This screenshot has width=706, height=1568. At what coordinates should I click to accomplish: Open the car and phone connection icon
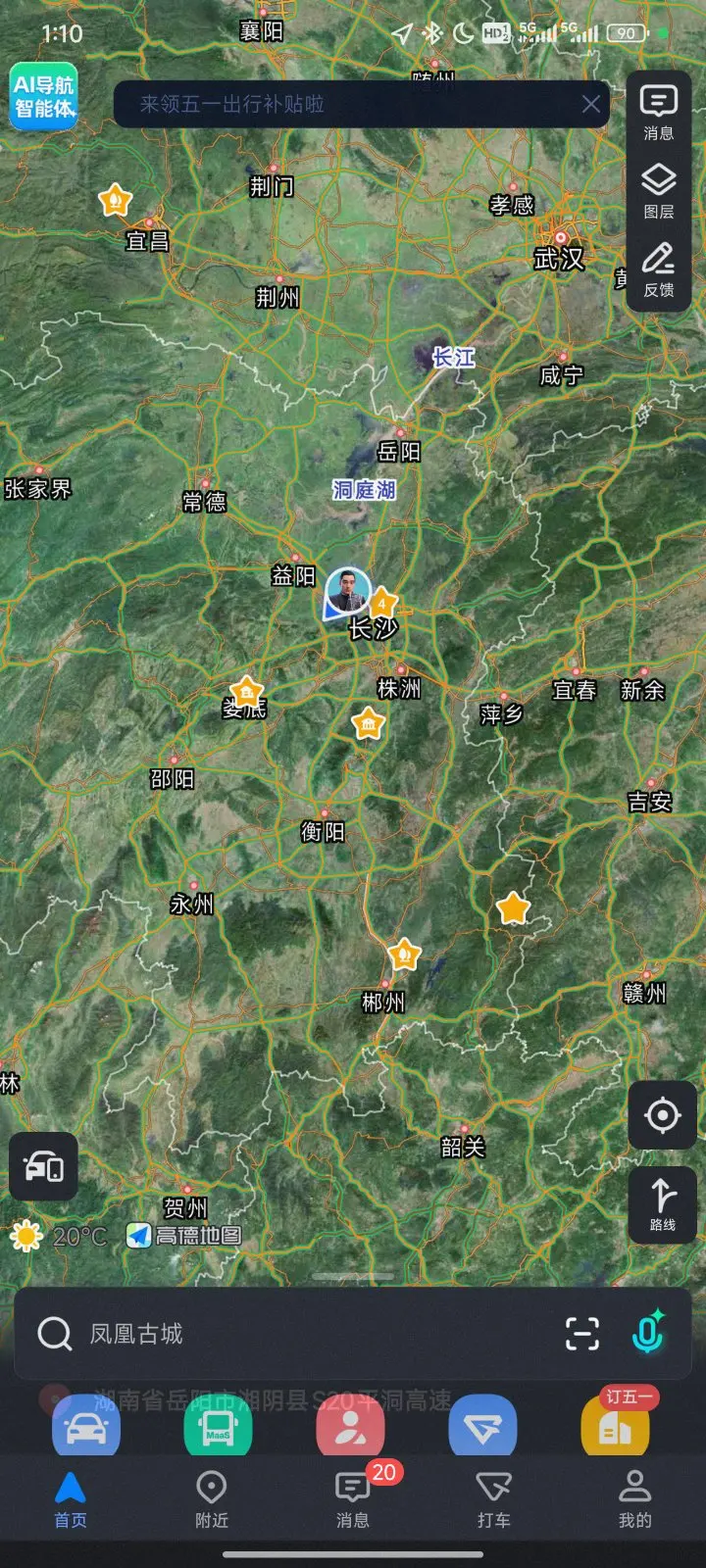tap(44, 1166)
